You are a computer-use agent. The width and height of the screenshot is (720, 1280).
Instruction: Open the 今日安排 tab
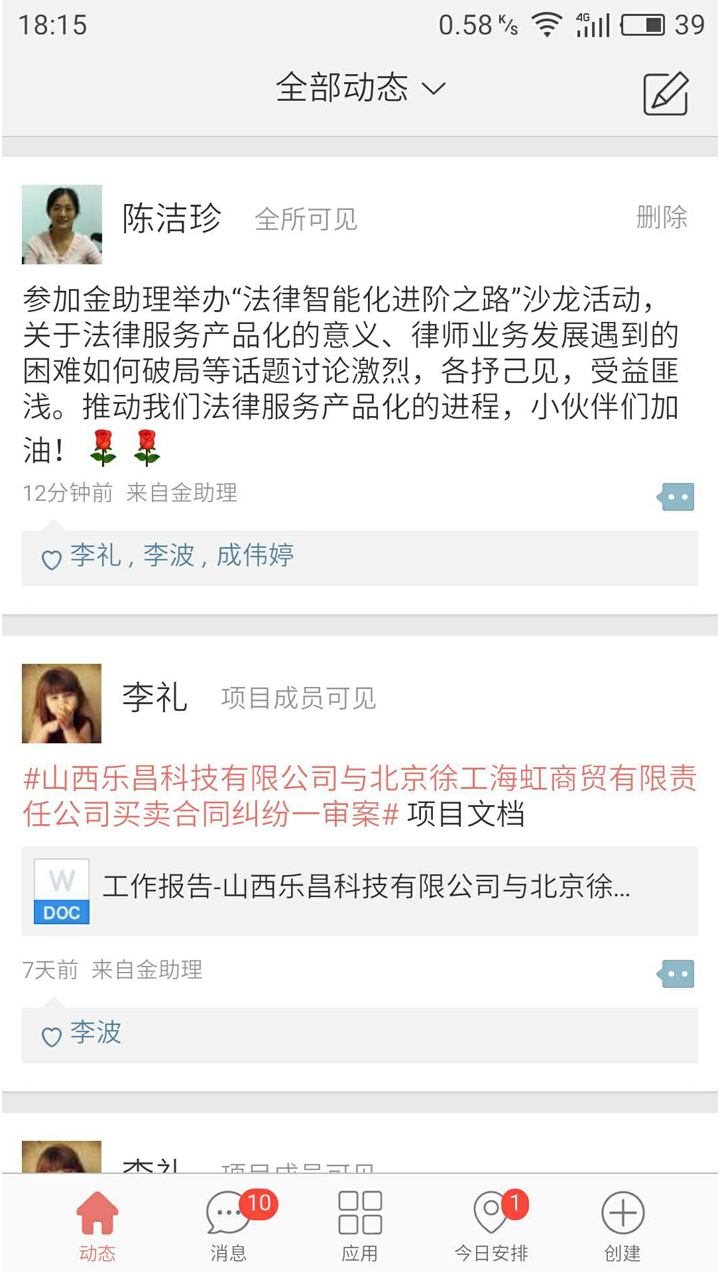(491, 1226)
